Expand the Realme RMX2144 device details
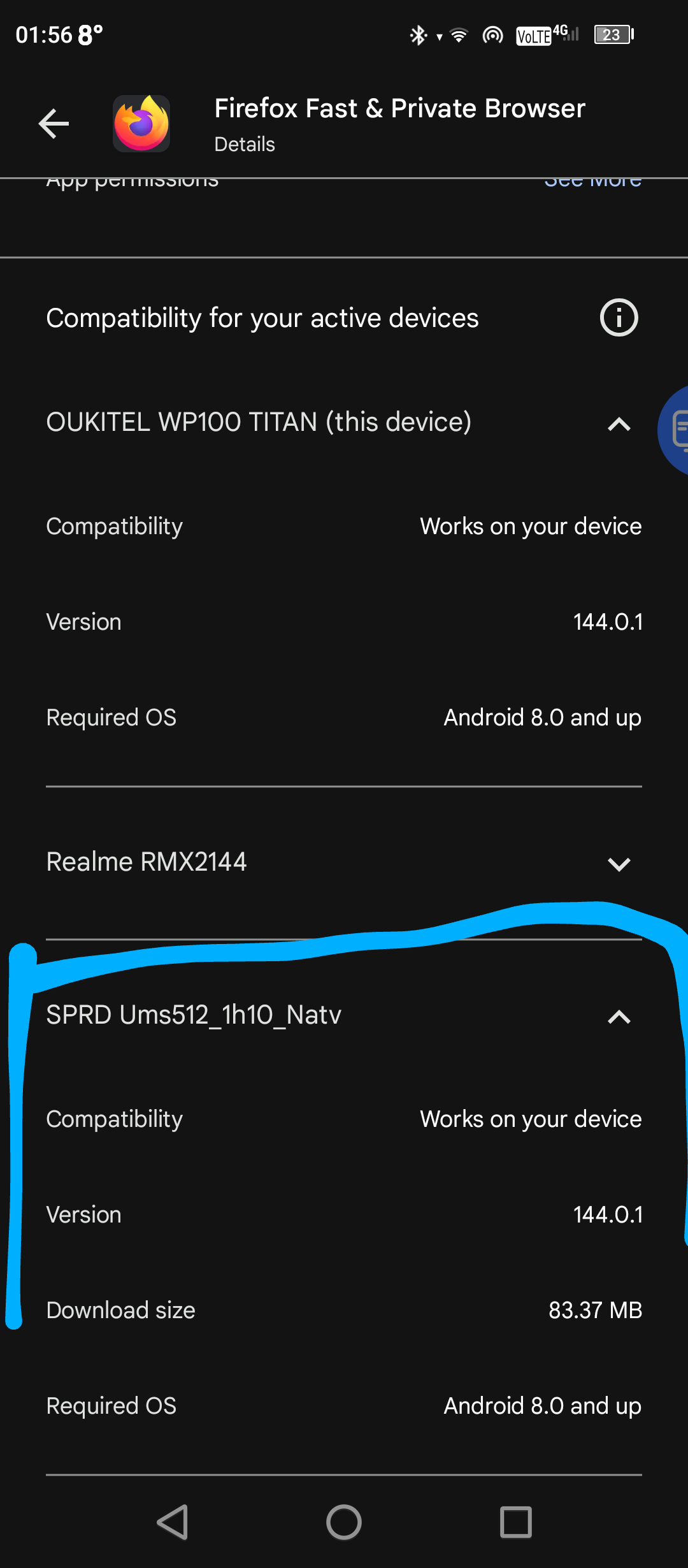The height and width of the screenshot is (1568, 688). (x=619, y=864)
